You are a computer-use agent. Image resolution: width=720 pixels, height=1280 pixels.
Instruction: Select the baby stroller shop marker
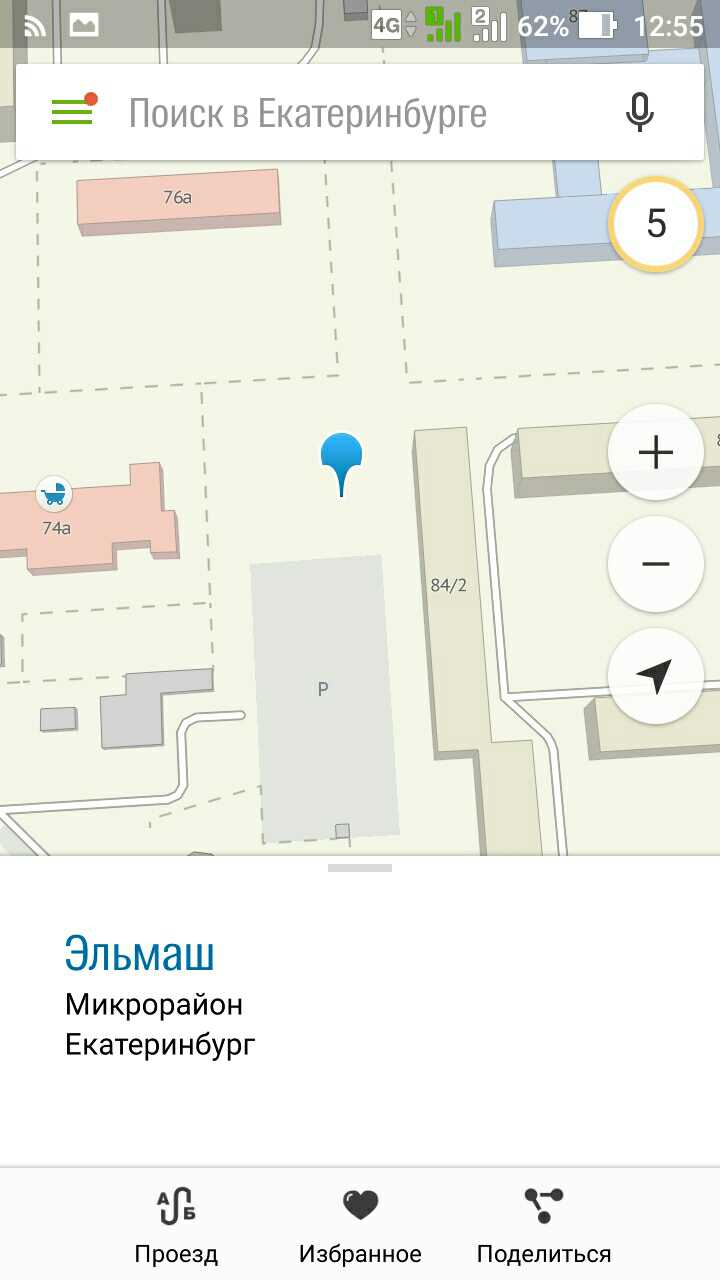pos(54,493)
